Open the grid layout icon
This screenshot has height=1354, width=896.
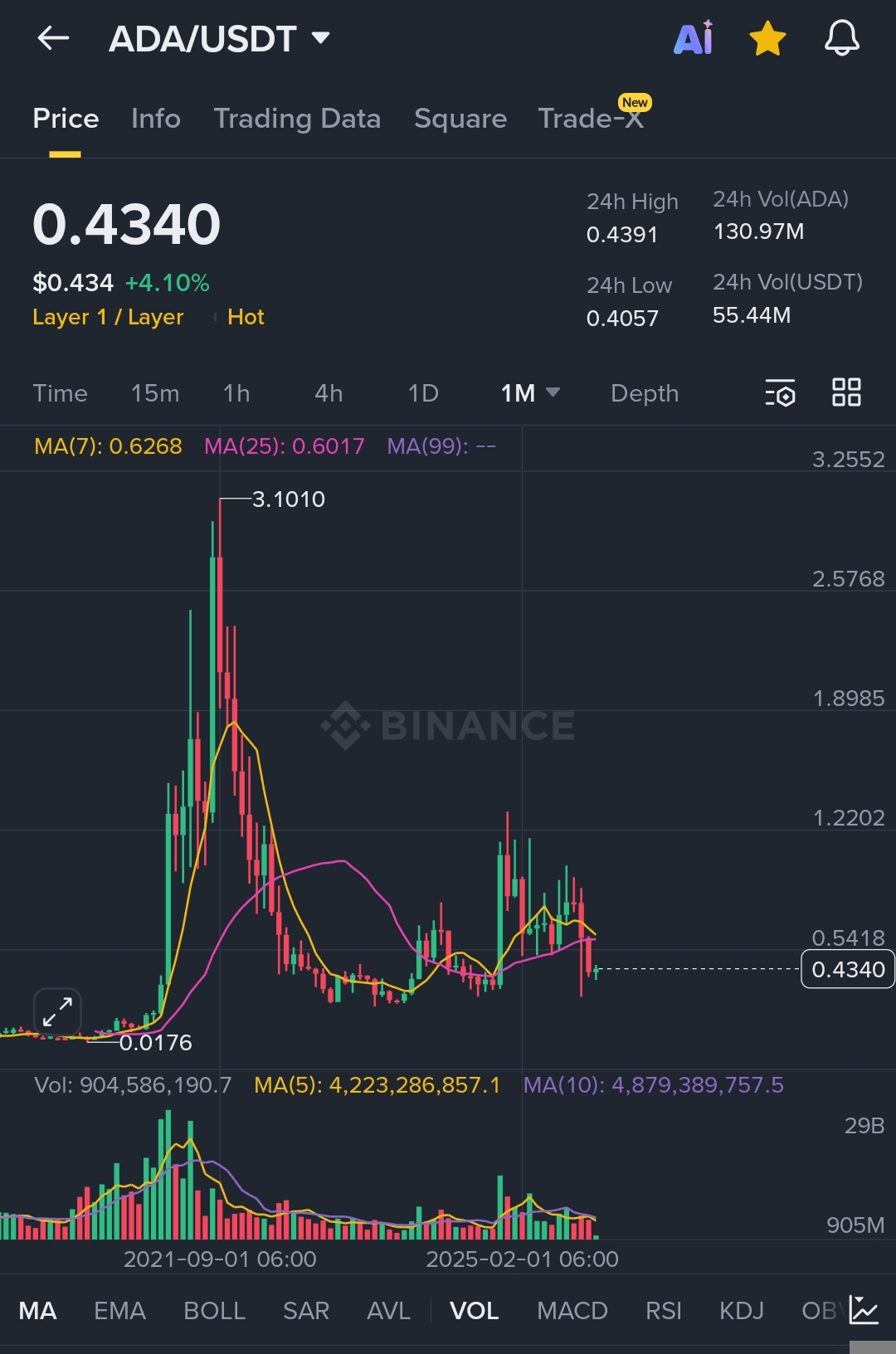[846, 392]
